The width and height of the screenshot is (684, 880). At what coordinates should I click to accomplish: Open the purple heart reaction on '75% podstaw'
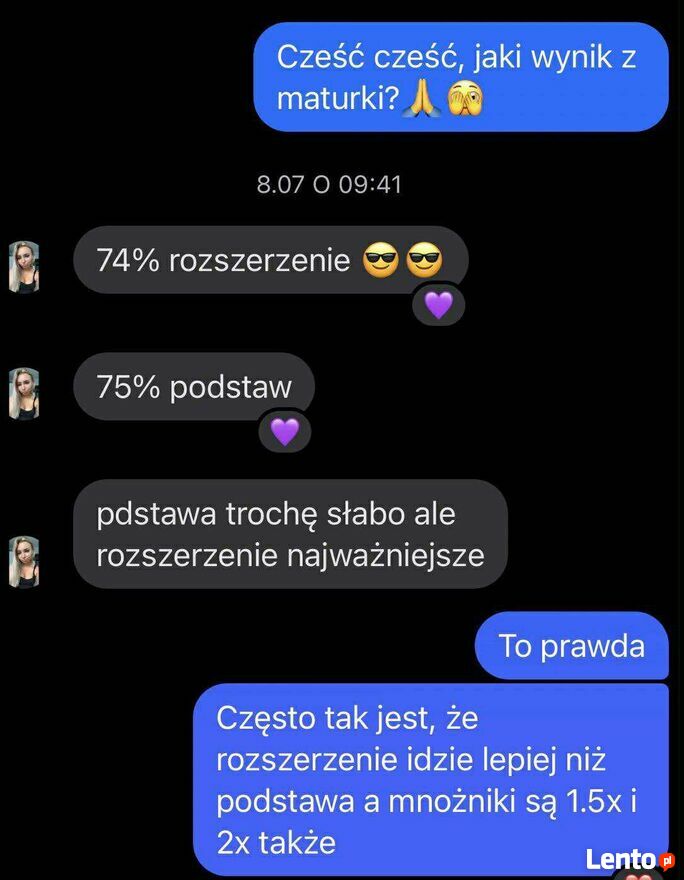[x=285, y=432]
